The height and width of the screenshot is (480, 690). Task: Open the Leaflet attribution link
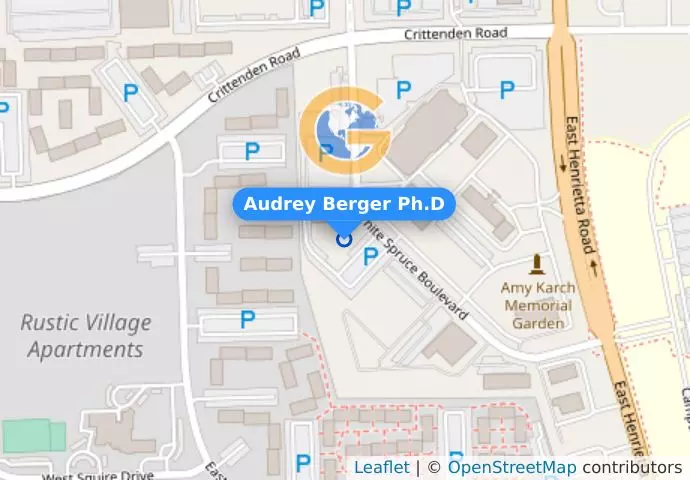click(381, 468)
